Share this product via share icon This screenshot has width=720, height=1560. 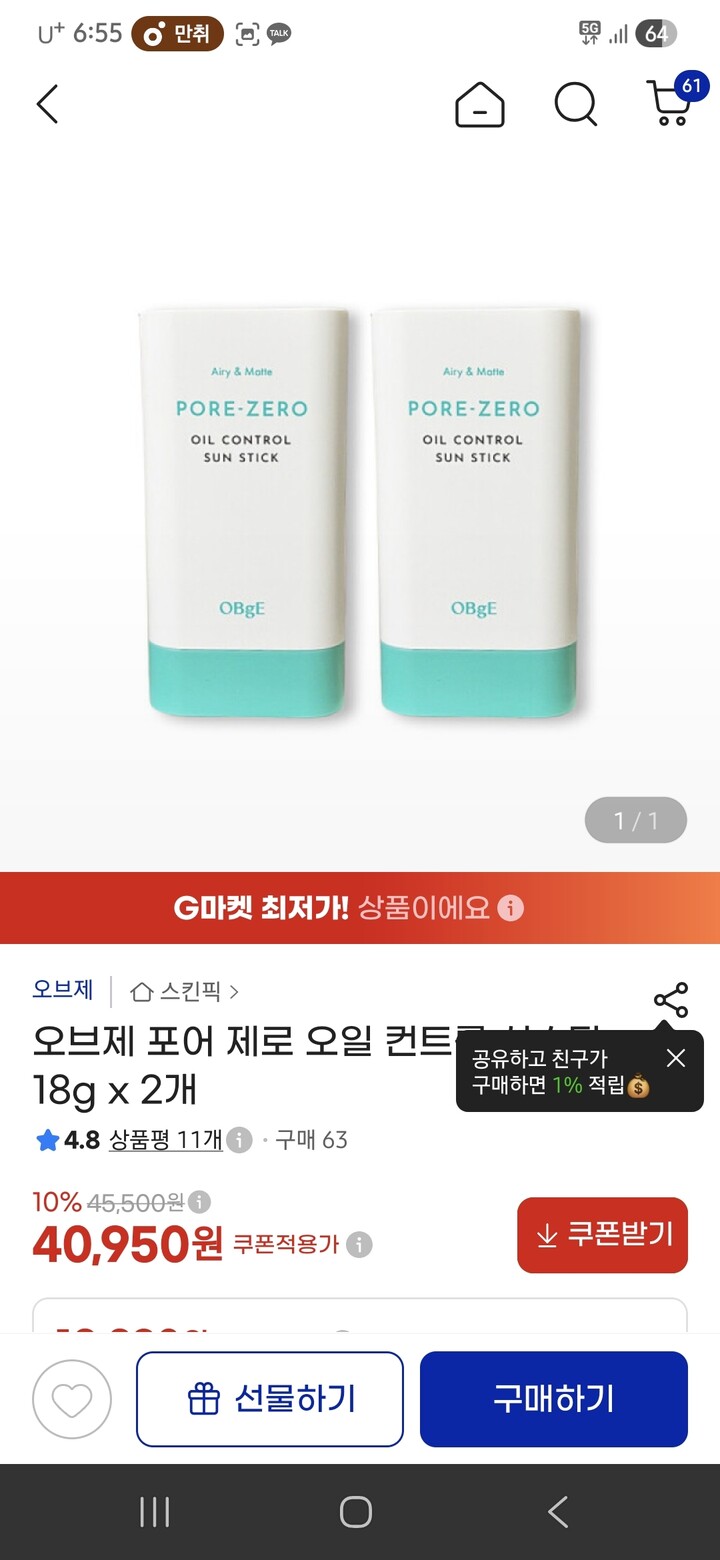(671, 1000)
